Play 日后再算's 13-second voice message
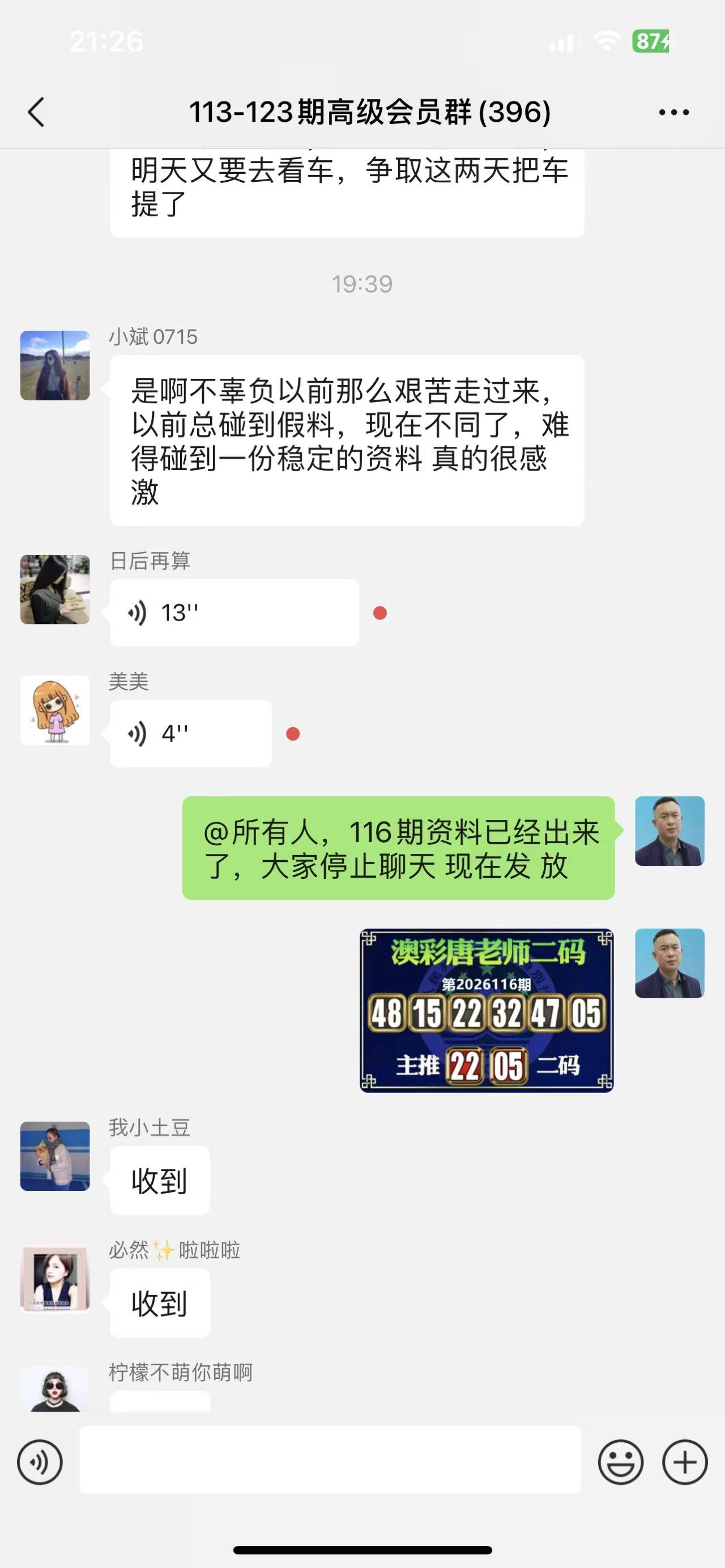 (234, 612)
